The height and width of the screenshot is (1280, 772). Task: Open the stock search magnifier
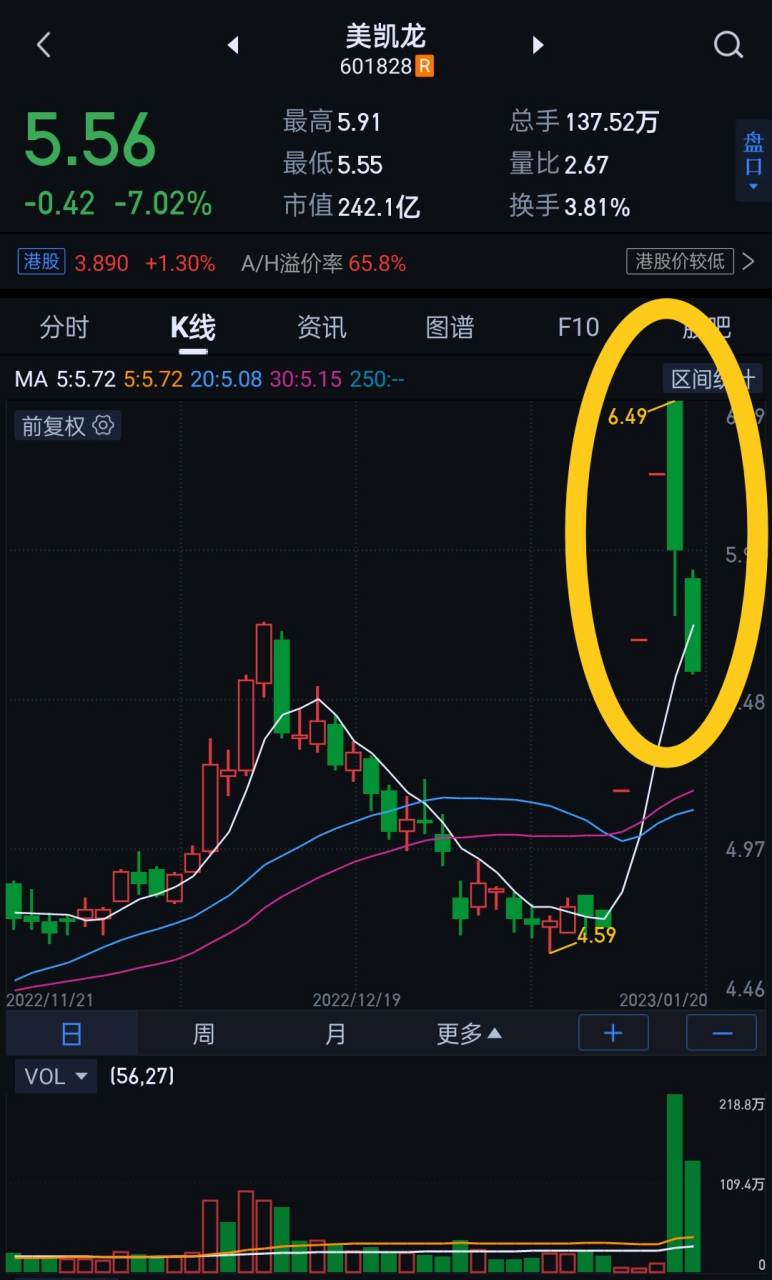[x=727, y=44]
